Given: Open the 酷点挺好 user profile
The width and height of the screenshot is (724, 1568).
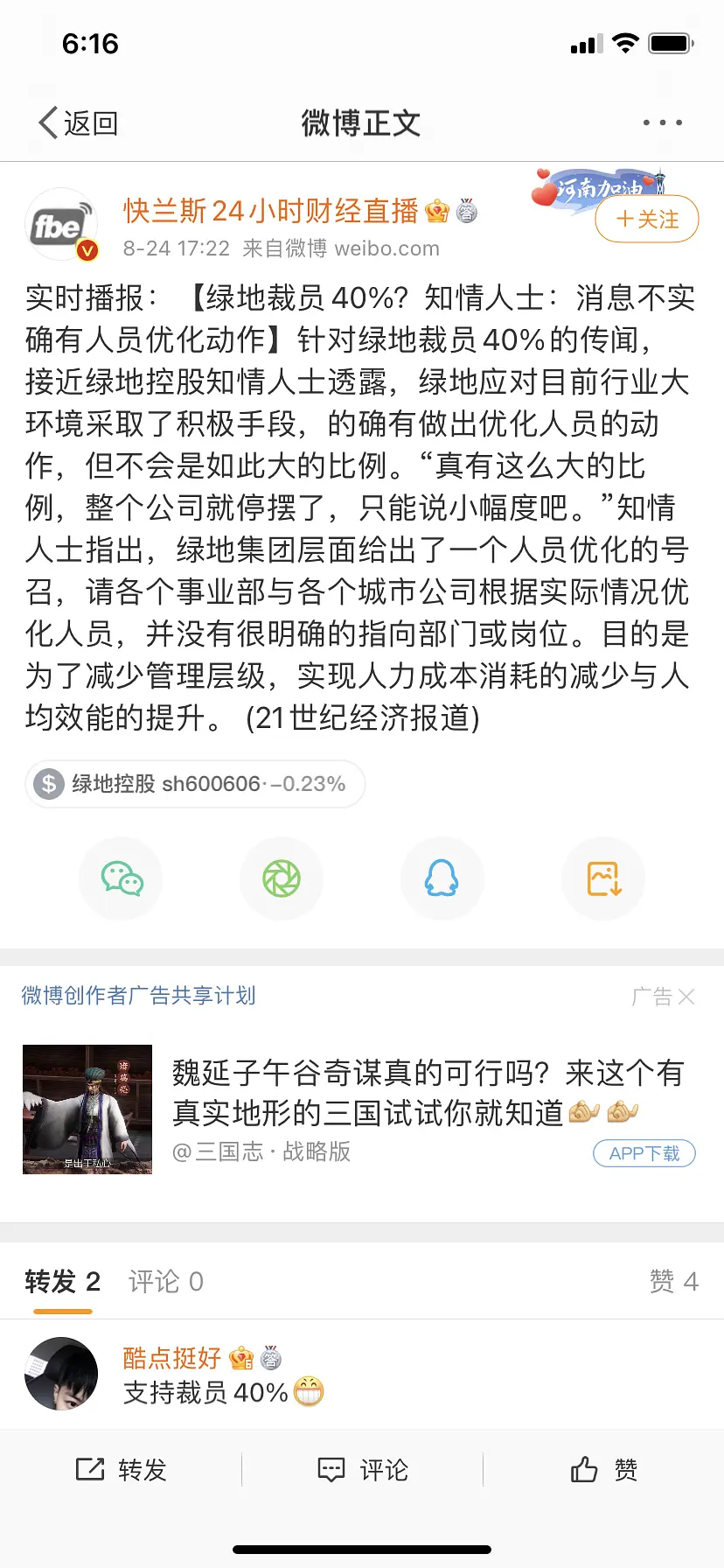Looking at the screenshot, I should [x=171, y=1358].
